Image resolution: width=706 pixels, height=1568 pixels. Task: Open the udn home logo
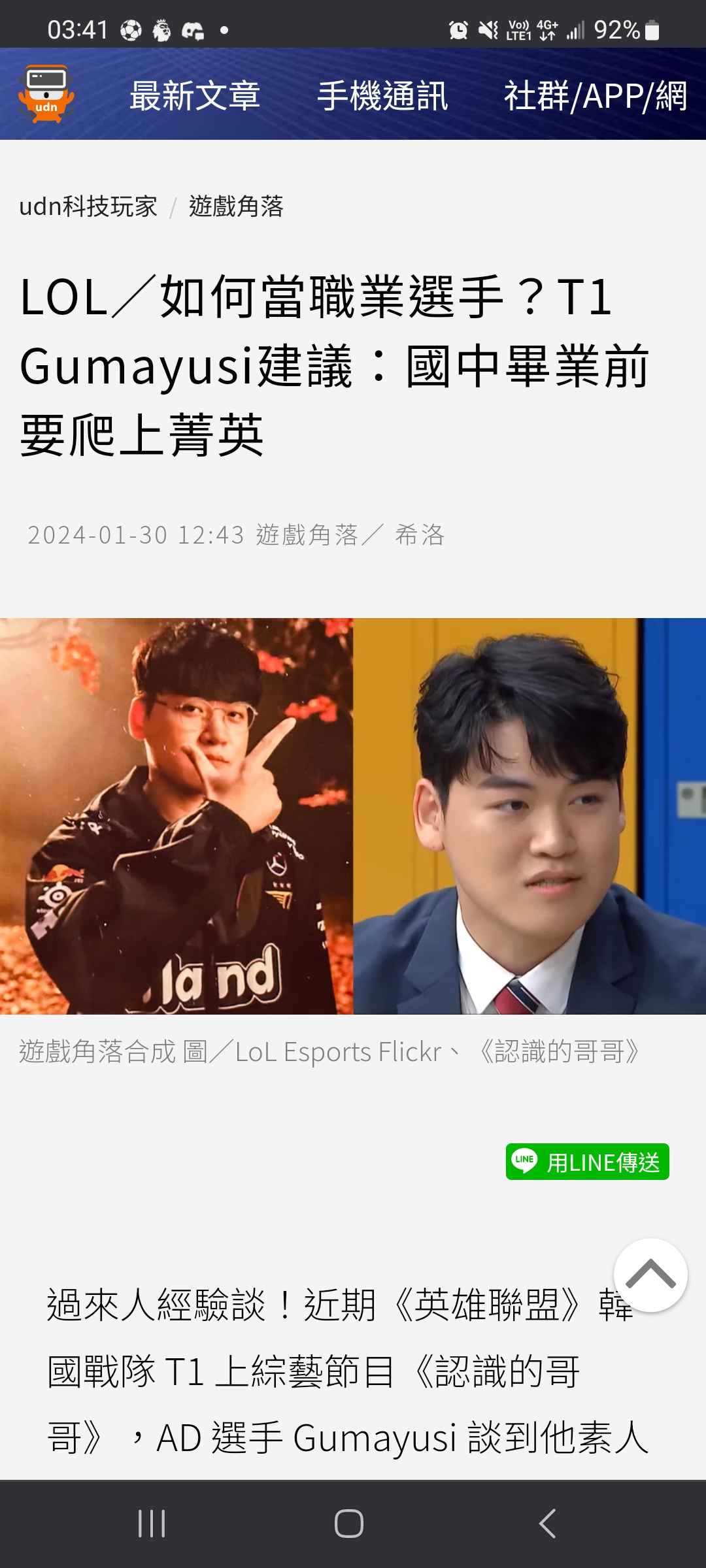click(46, 94)
